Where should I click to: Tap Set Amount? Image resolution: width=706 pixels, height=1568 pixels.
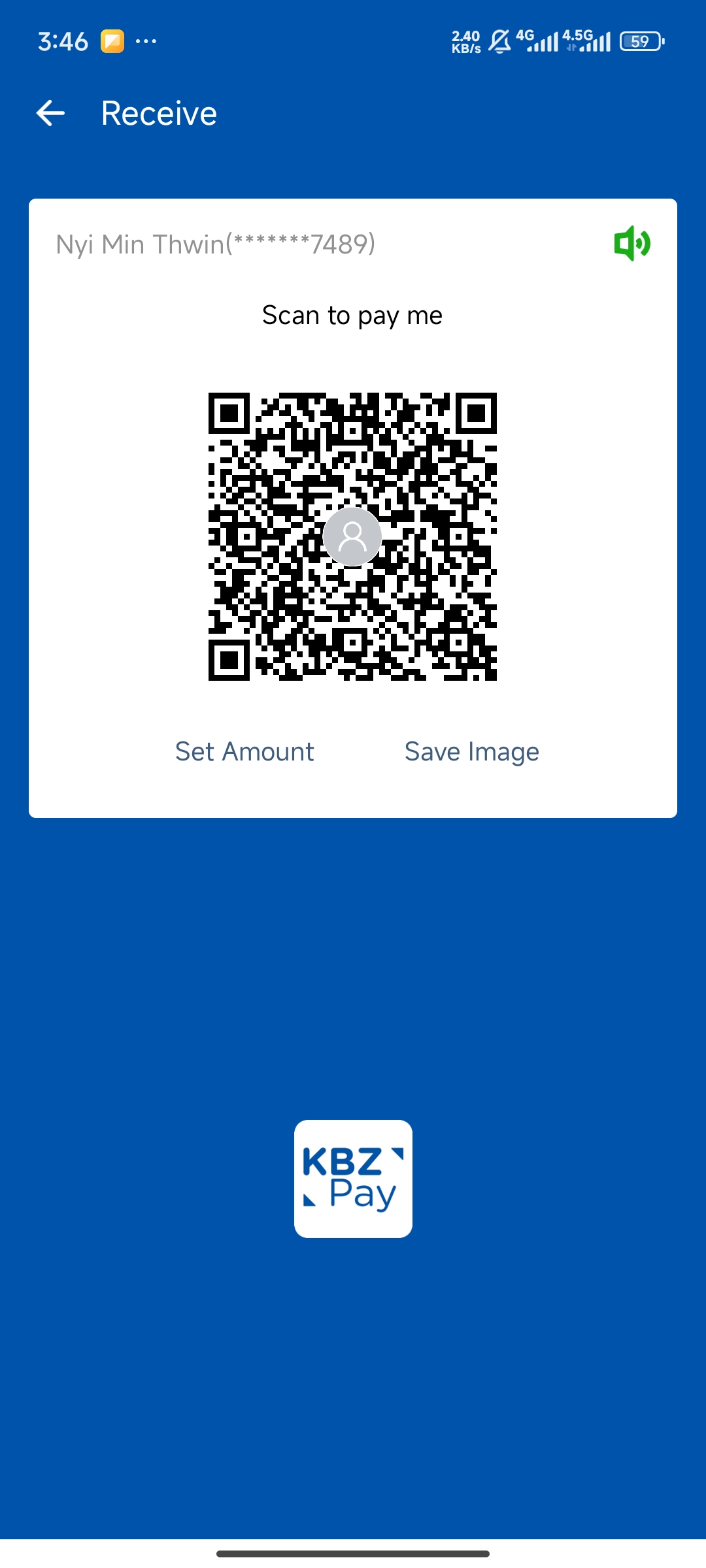click(x=244, y=751)
